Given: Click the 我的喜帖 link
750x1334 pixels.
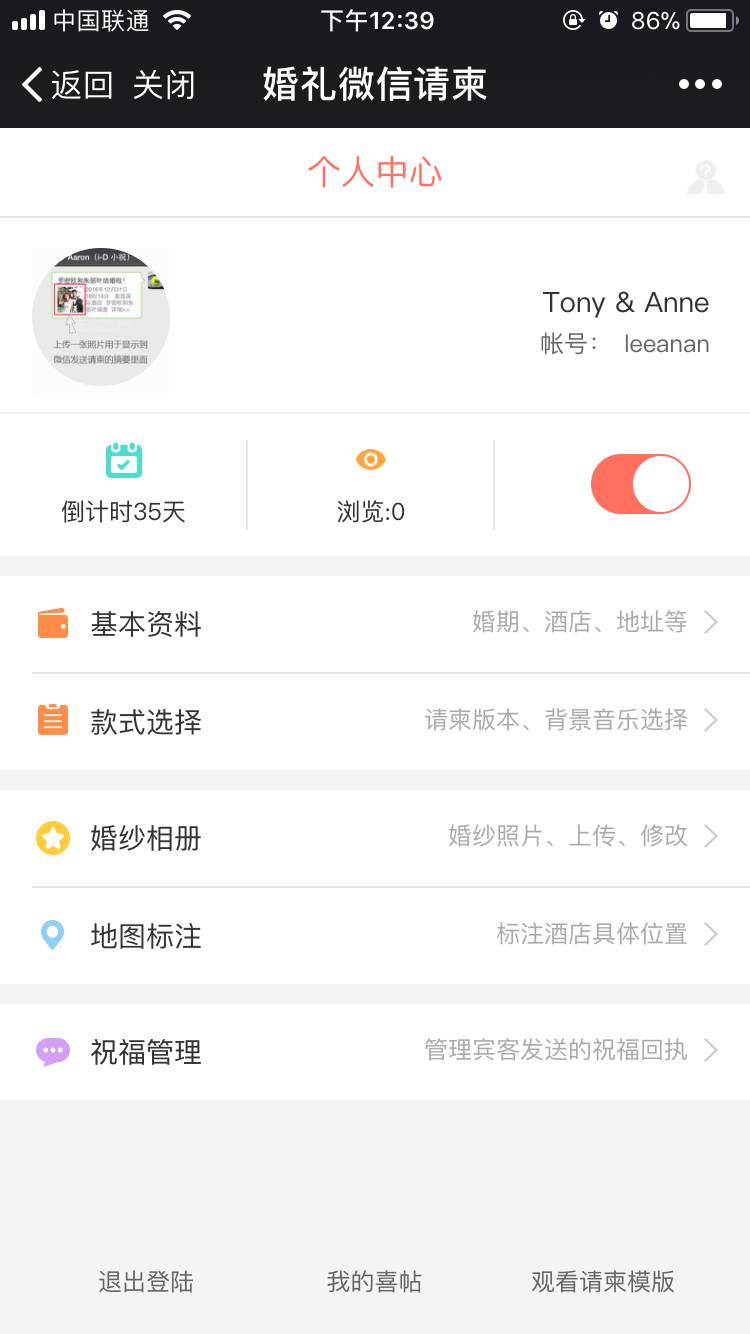Looking at the screenshot, I should tap(373, 1281).
